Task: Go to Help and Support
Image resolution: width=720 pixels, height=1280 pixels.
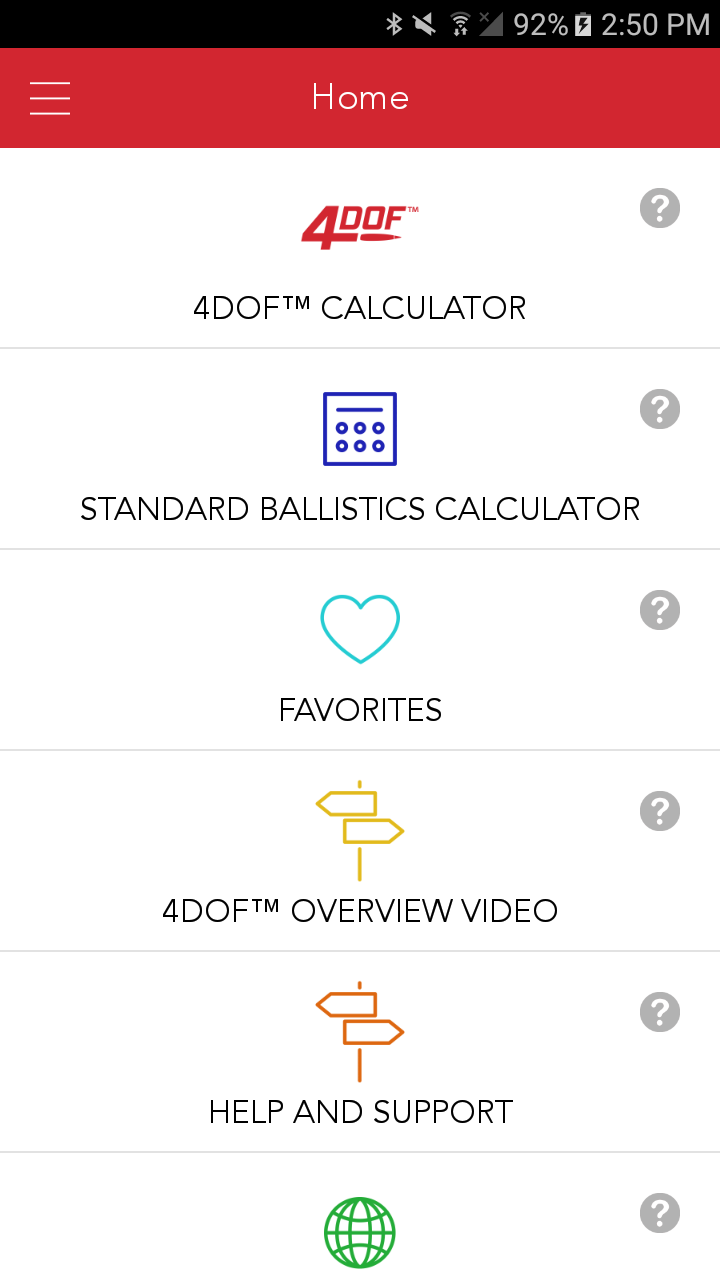Action: coord(360,1053)
